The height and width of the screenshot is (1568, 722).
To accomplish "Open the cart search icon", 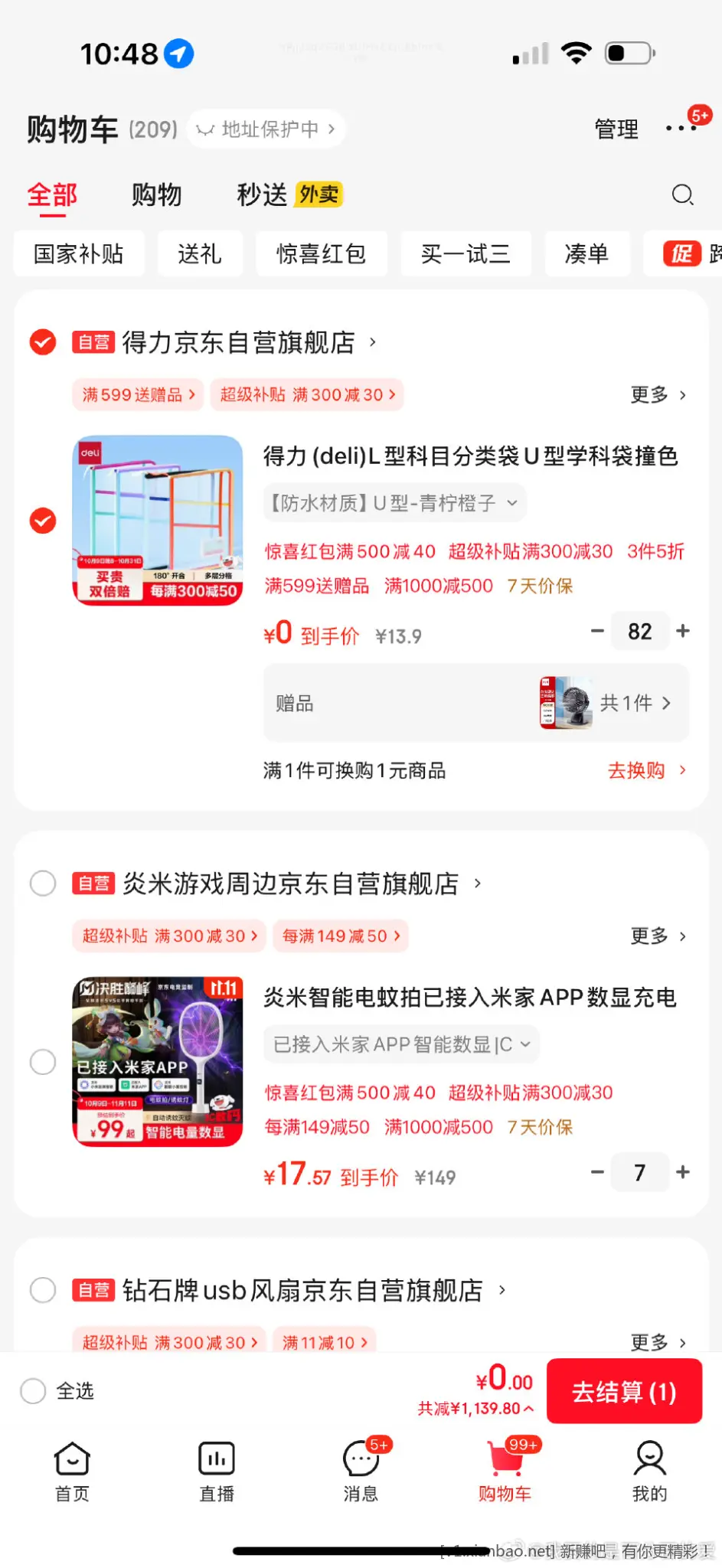I will [682, 195].
